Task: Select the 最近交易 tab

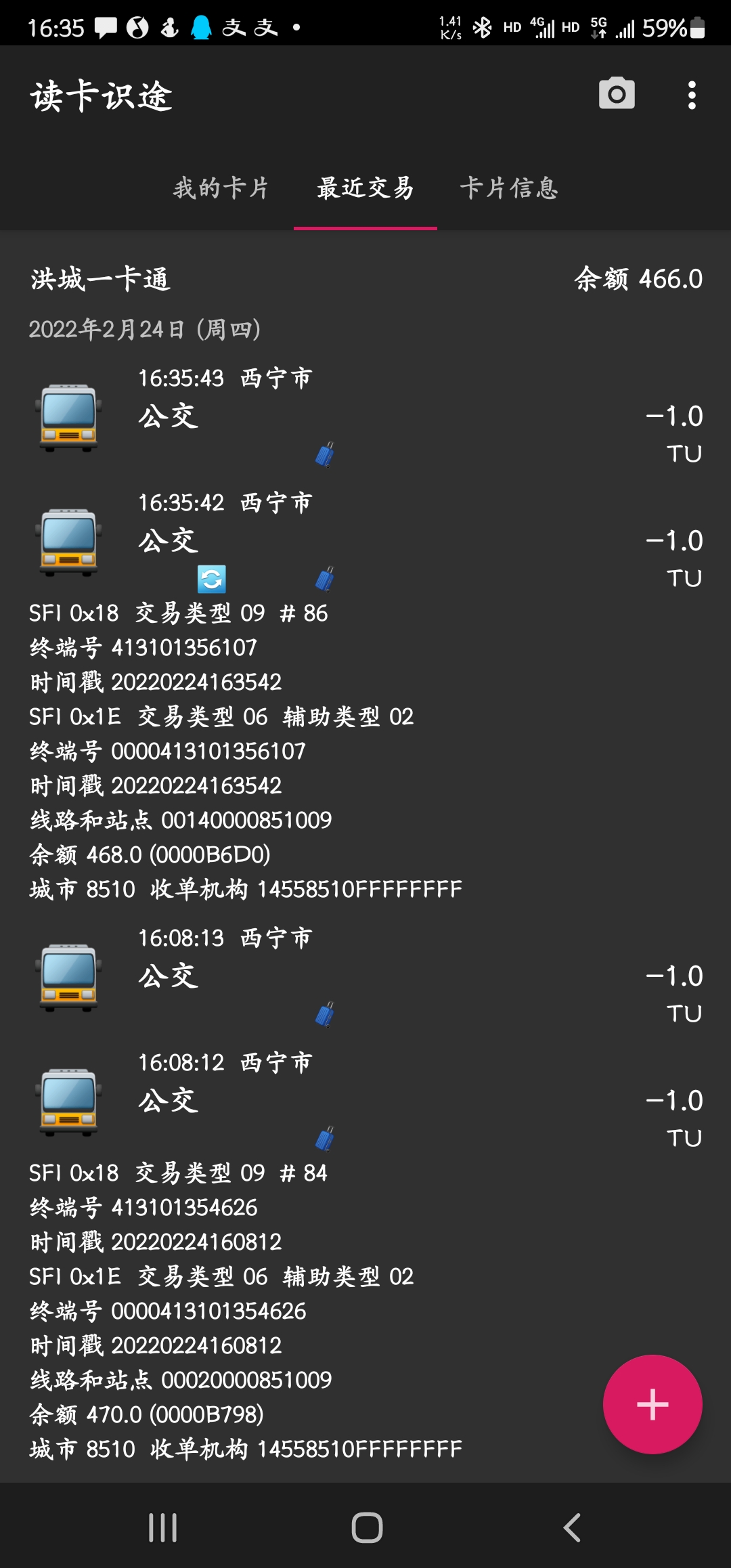Action: pos(365,188)
